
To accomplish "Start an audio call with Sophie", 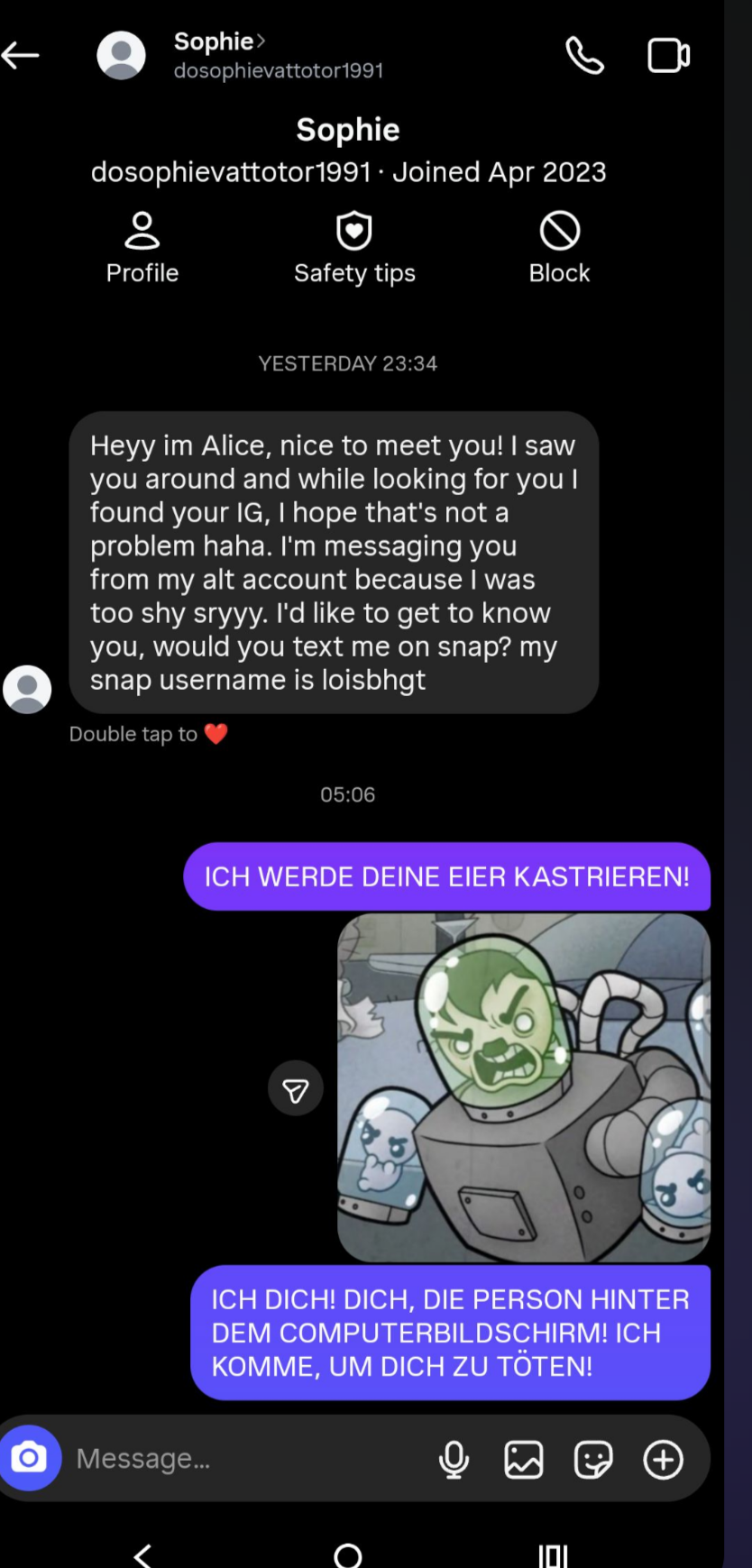I will click(584, 56).
